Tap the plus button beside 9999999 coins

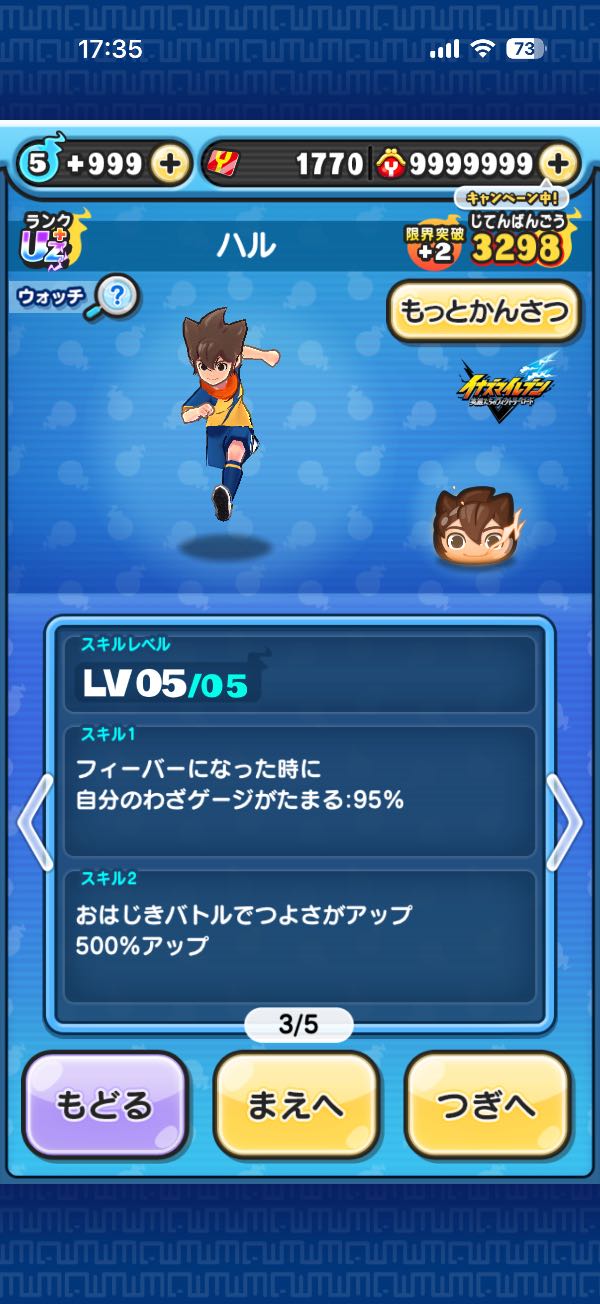point(559,164)
